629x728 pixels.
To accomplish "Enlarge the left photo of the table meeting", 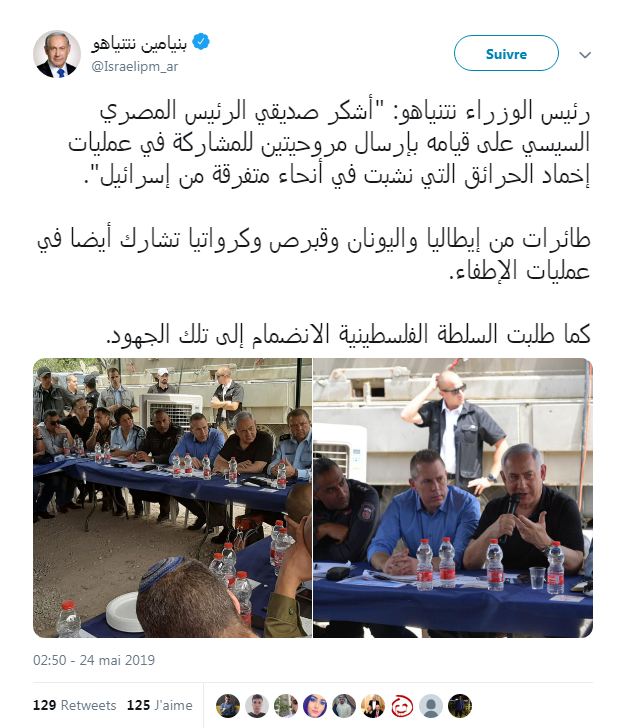I will tap(171, 498).
